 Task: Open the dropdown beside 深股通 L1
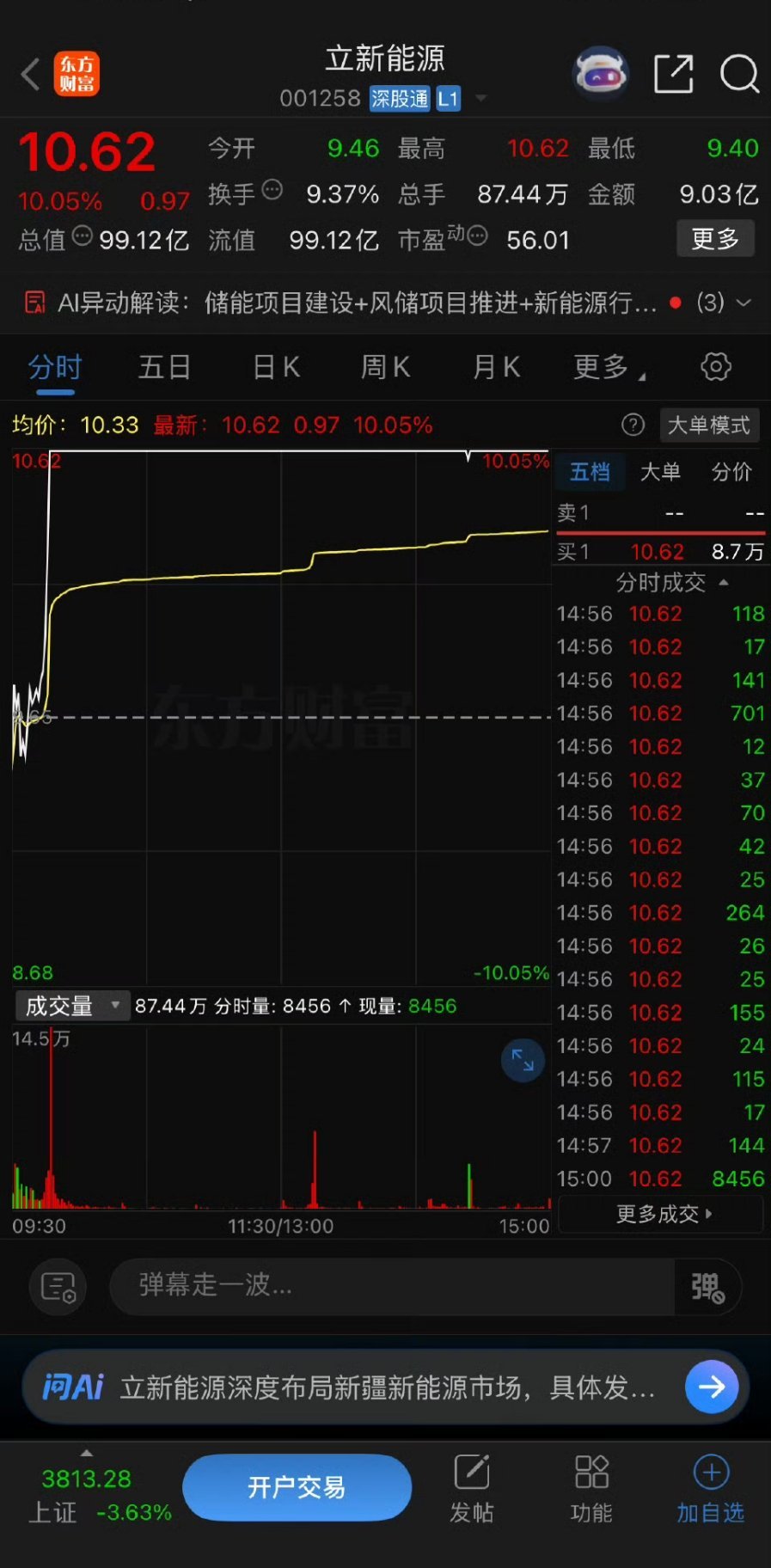point(480,98)
